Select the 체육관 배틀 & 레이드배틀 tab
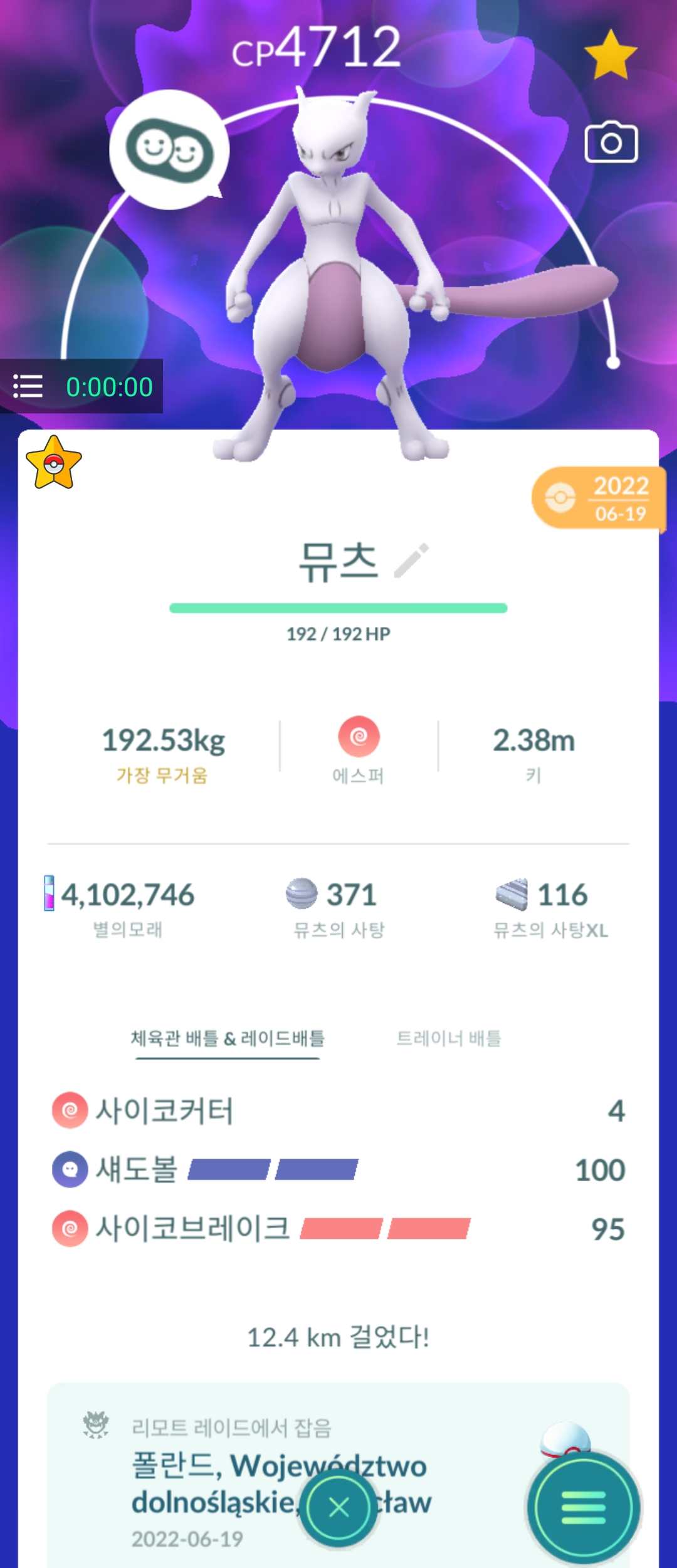 pyautogui.click(x=228, y=1038)
